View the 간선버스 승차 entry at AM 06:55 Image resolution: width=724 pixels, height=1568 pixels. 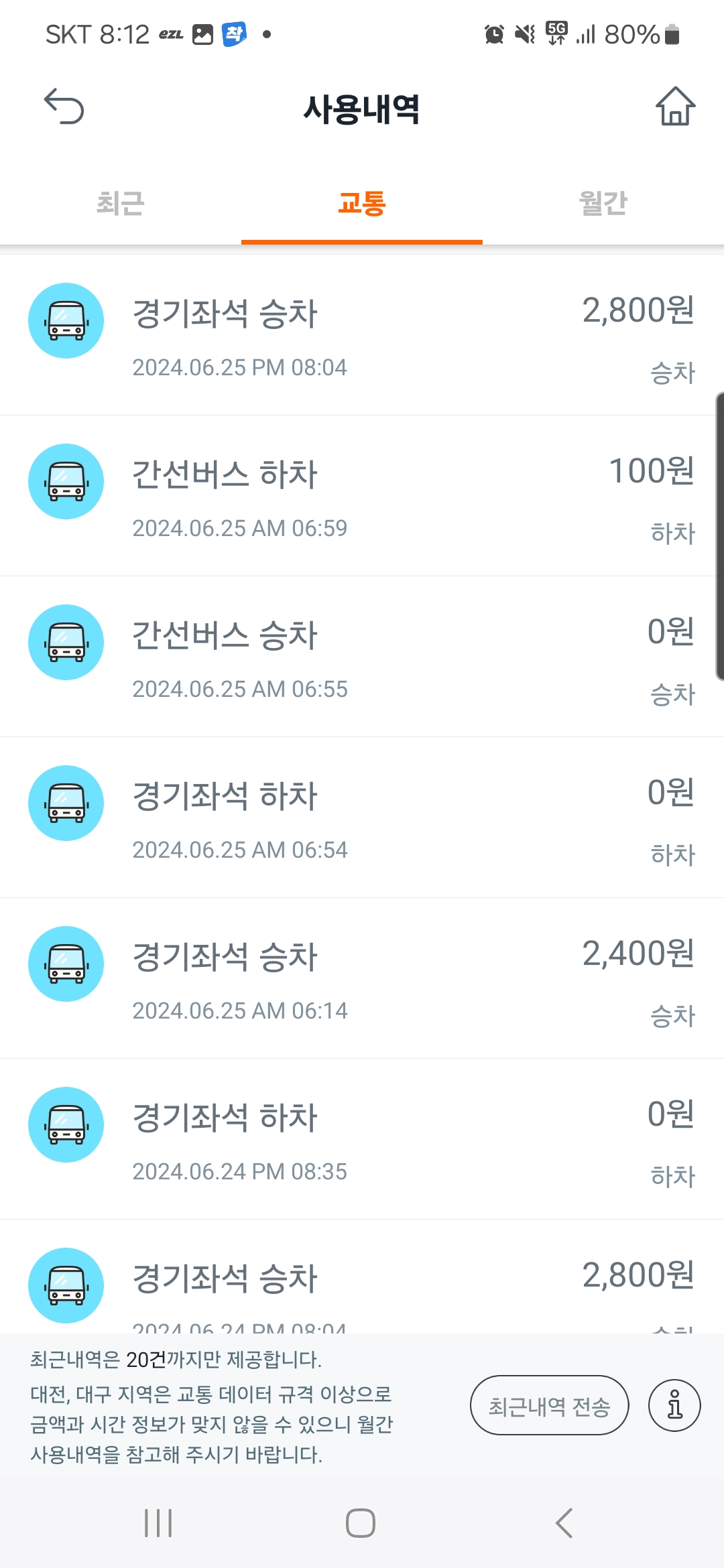362,657
